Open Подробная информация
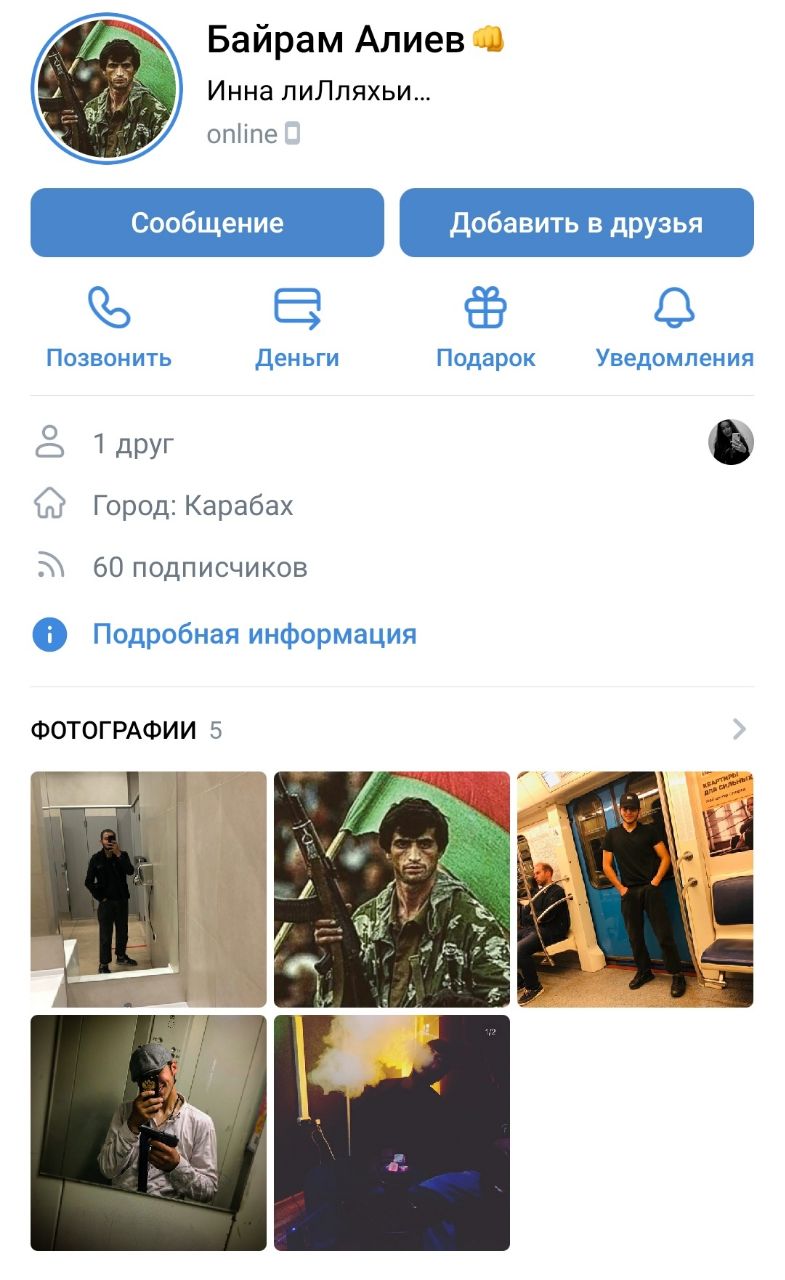 tap(254, 634)
